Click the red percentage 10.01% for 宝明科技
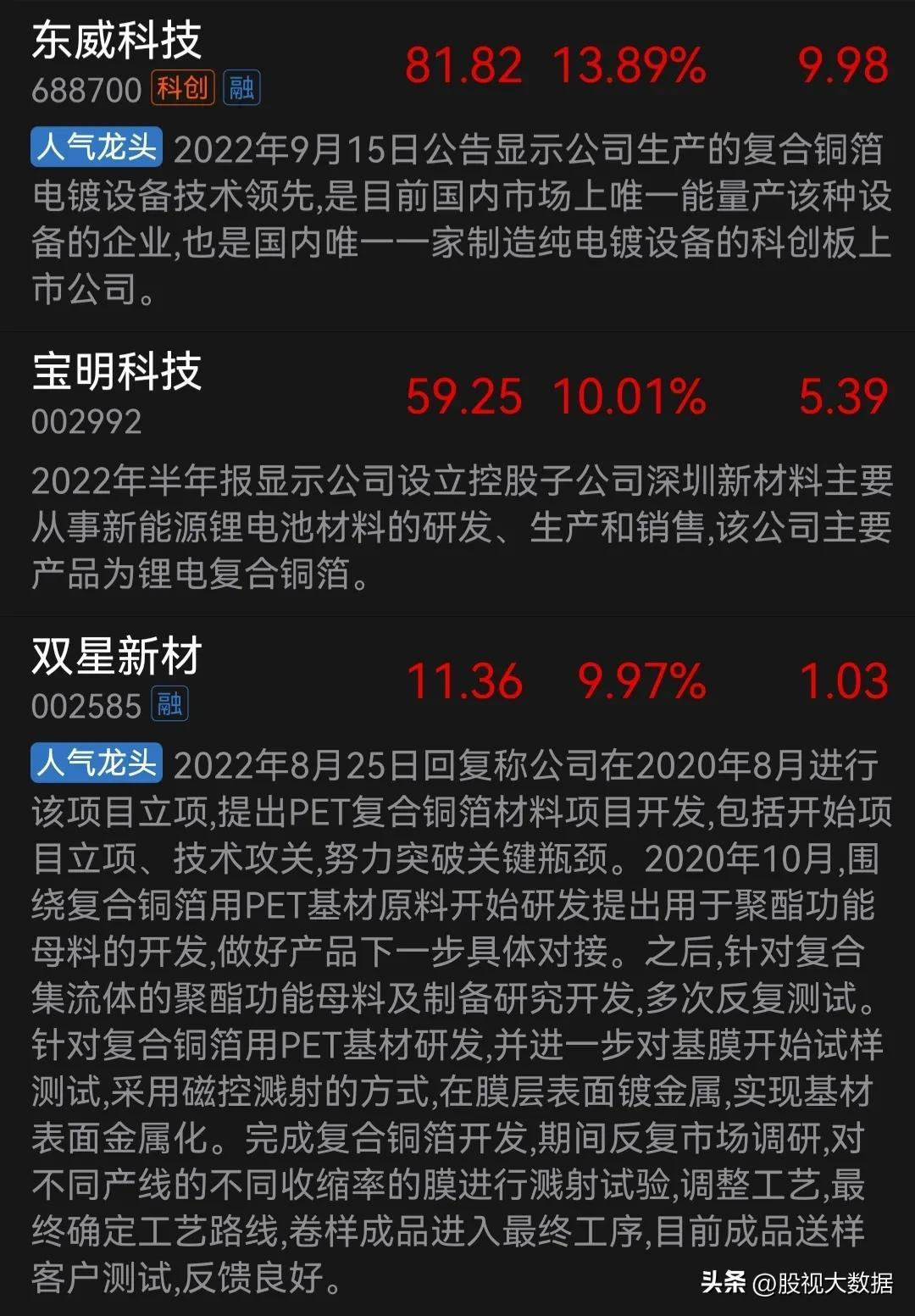 [629, 395]
